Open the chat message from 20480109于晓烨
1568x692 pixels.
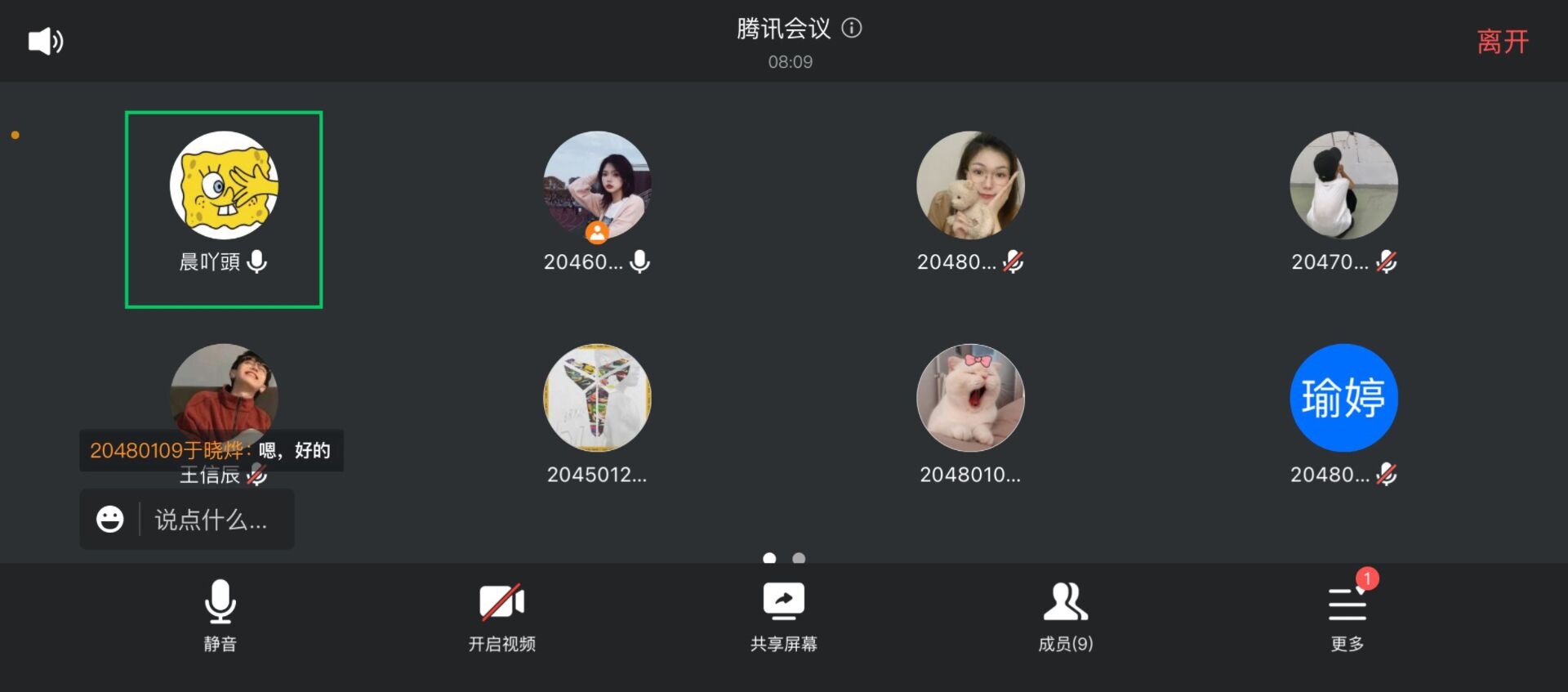211,450
